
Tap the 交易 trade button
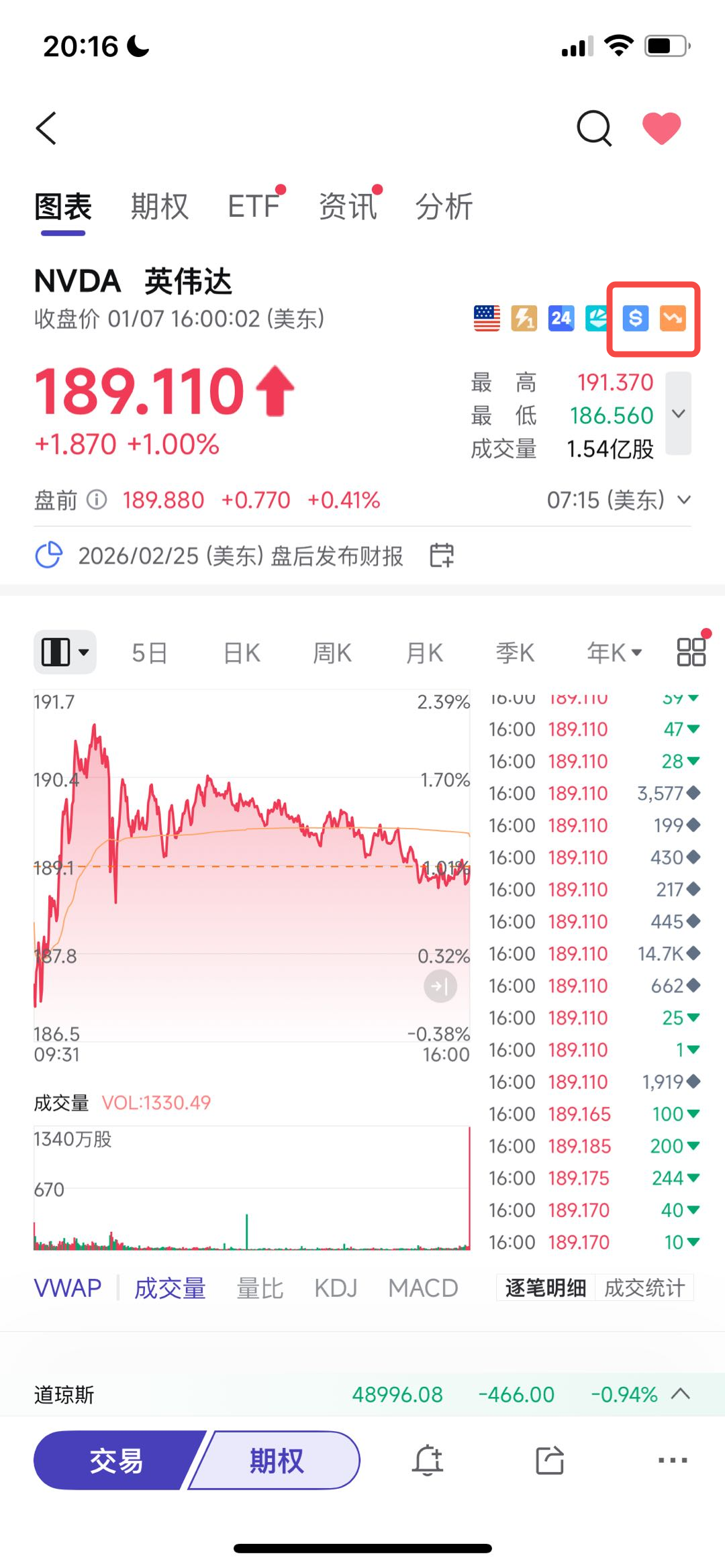click(117, 1461)
